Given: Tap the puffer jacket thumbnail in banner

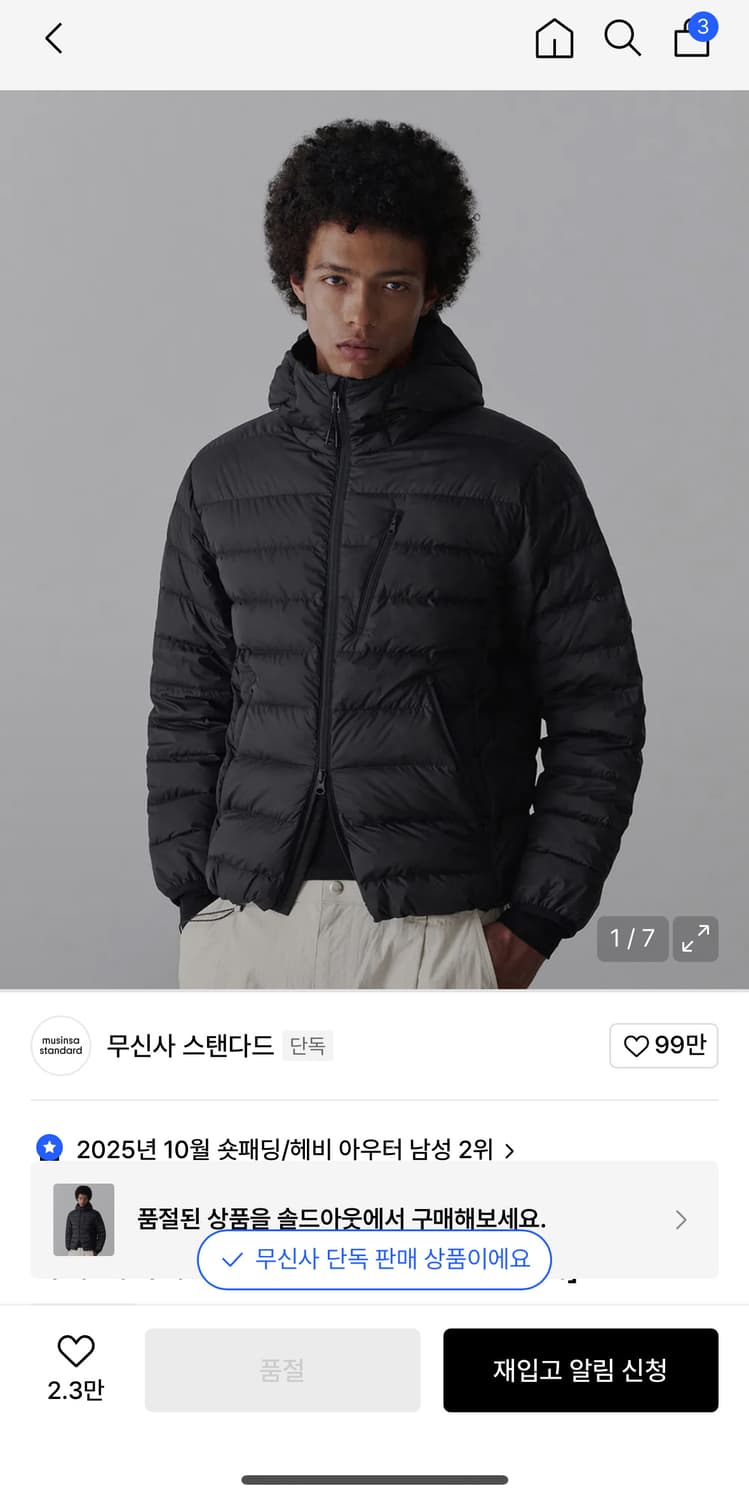Looking at the screenshot, I should coord(84,1220).
